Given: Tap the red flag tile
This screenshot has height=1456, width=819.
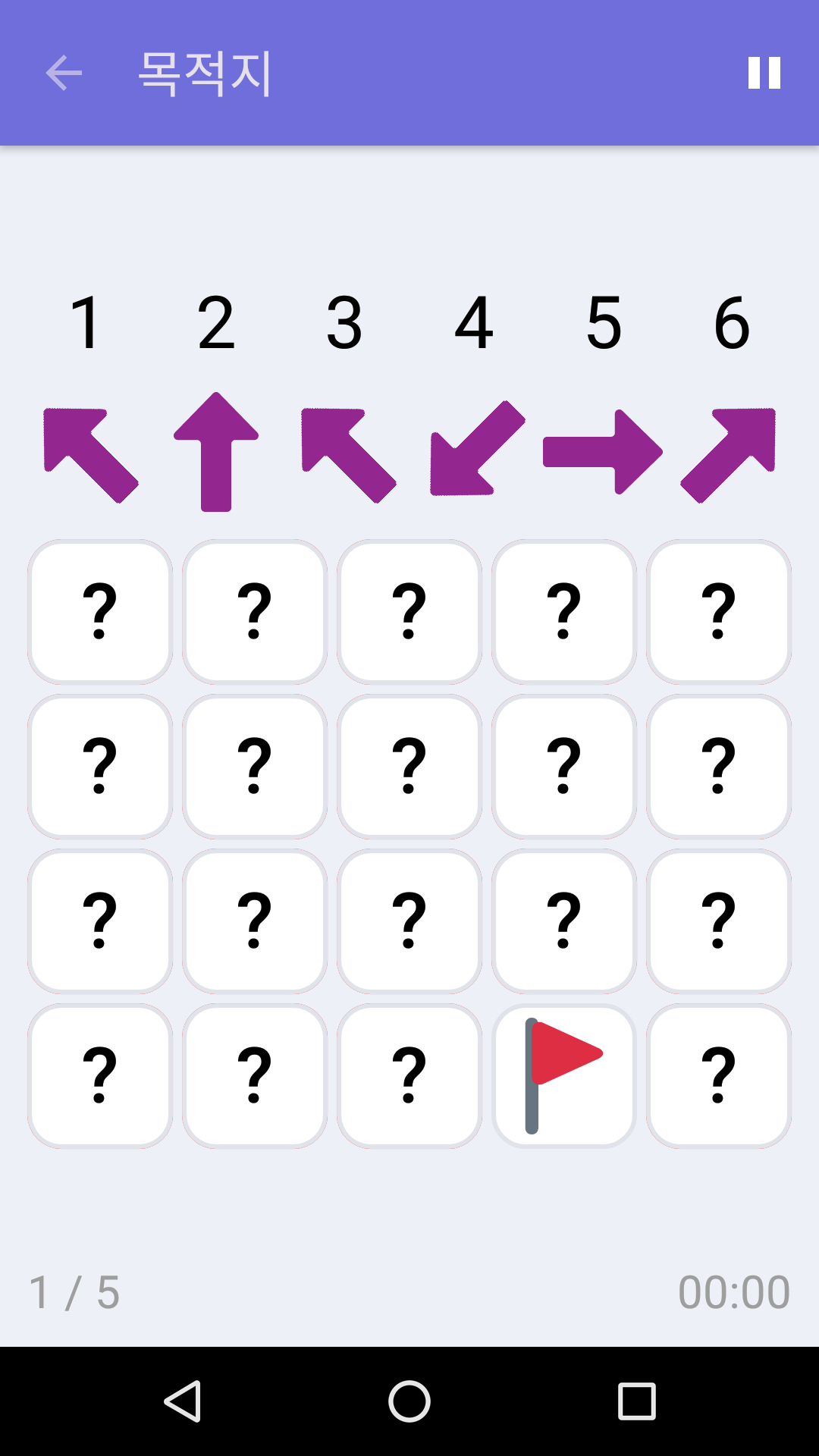Looking at the screenshot, I should point(563,1075).
